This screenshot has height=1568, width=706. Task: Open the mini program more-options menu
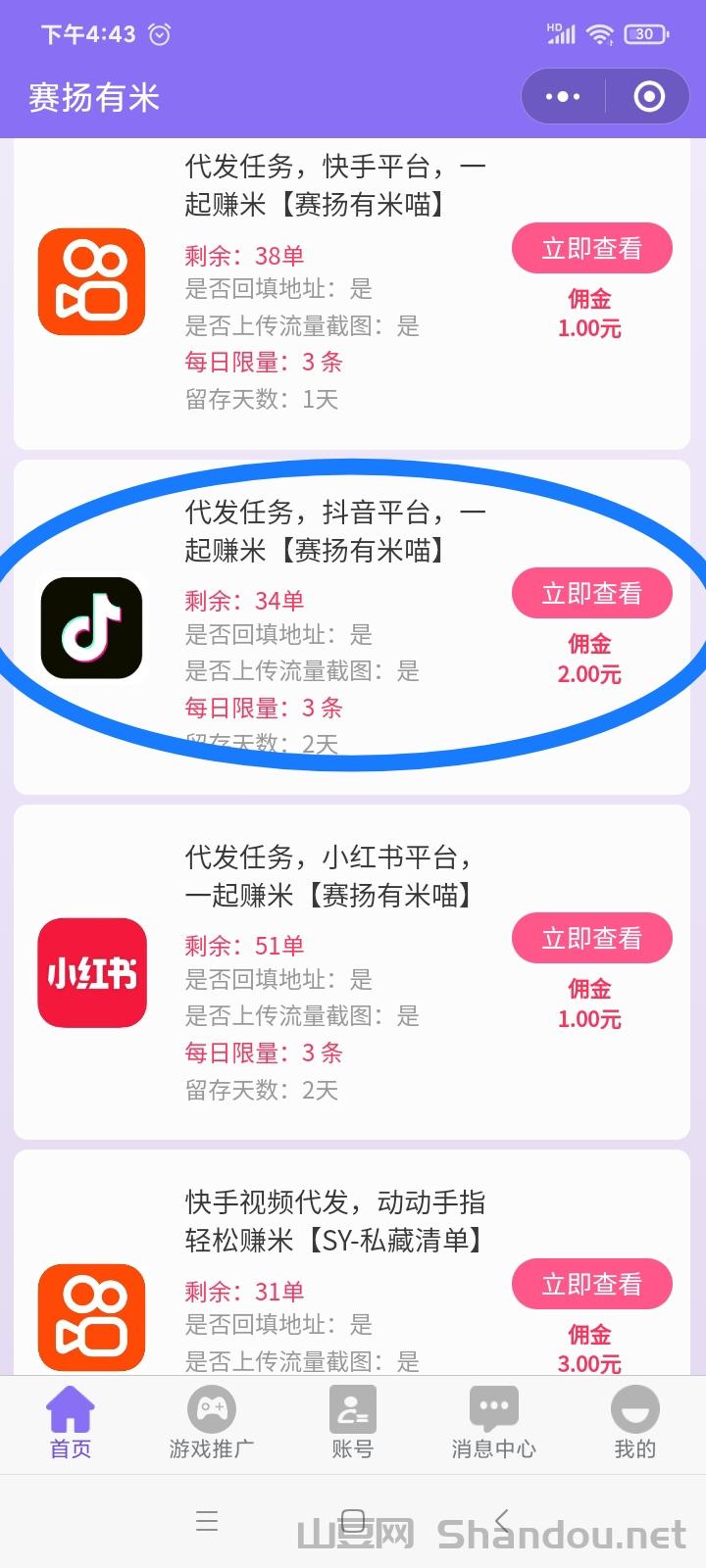[563, 96]
